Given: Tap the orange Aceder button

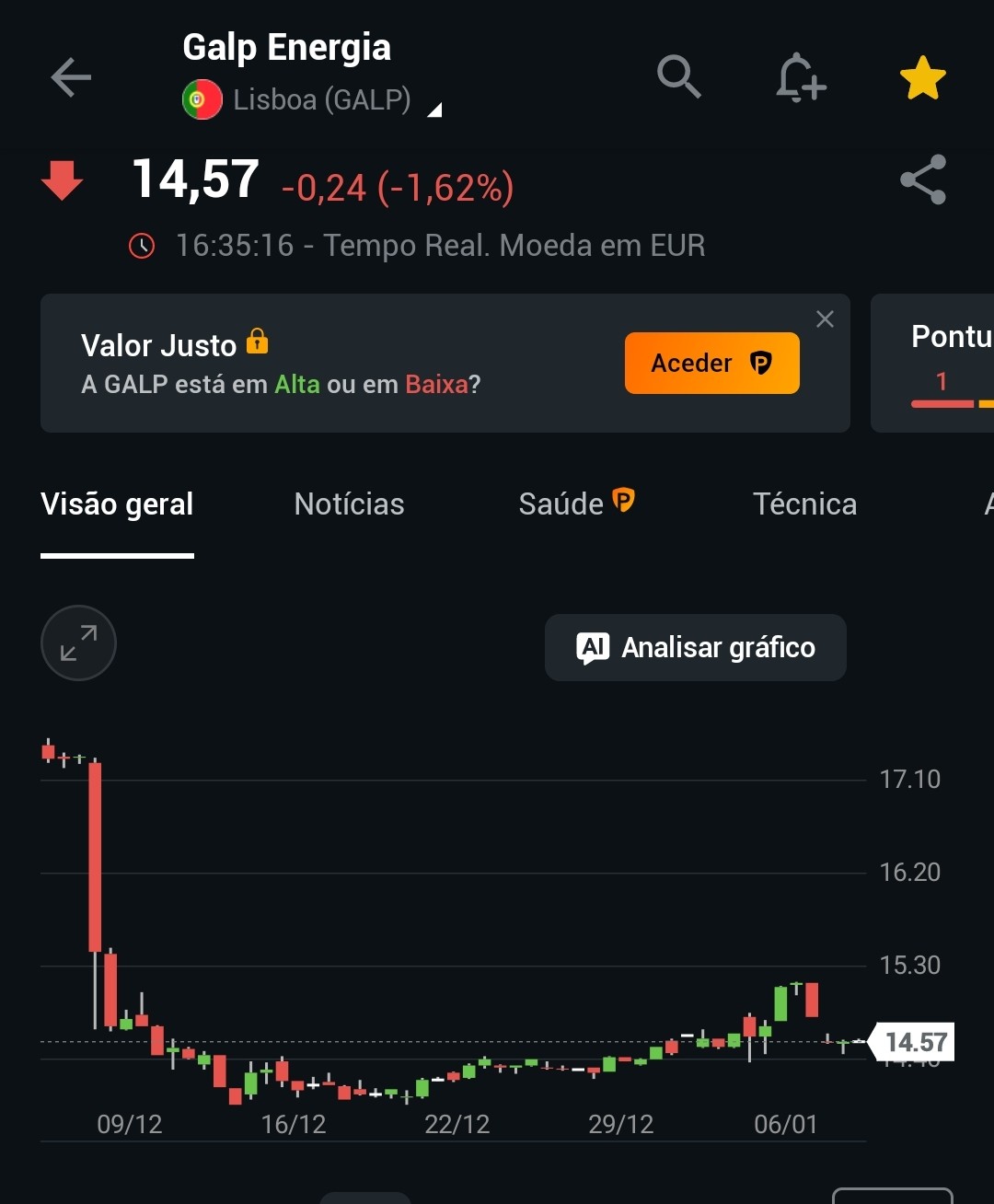Looking at the screenshot, I should pos(711,364).
